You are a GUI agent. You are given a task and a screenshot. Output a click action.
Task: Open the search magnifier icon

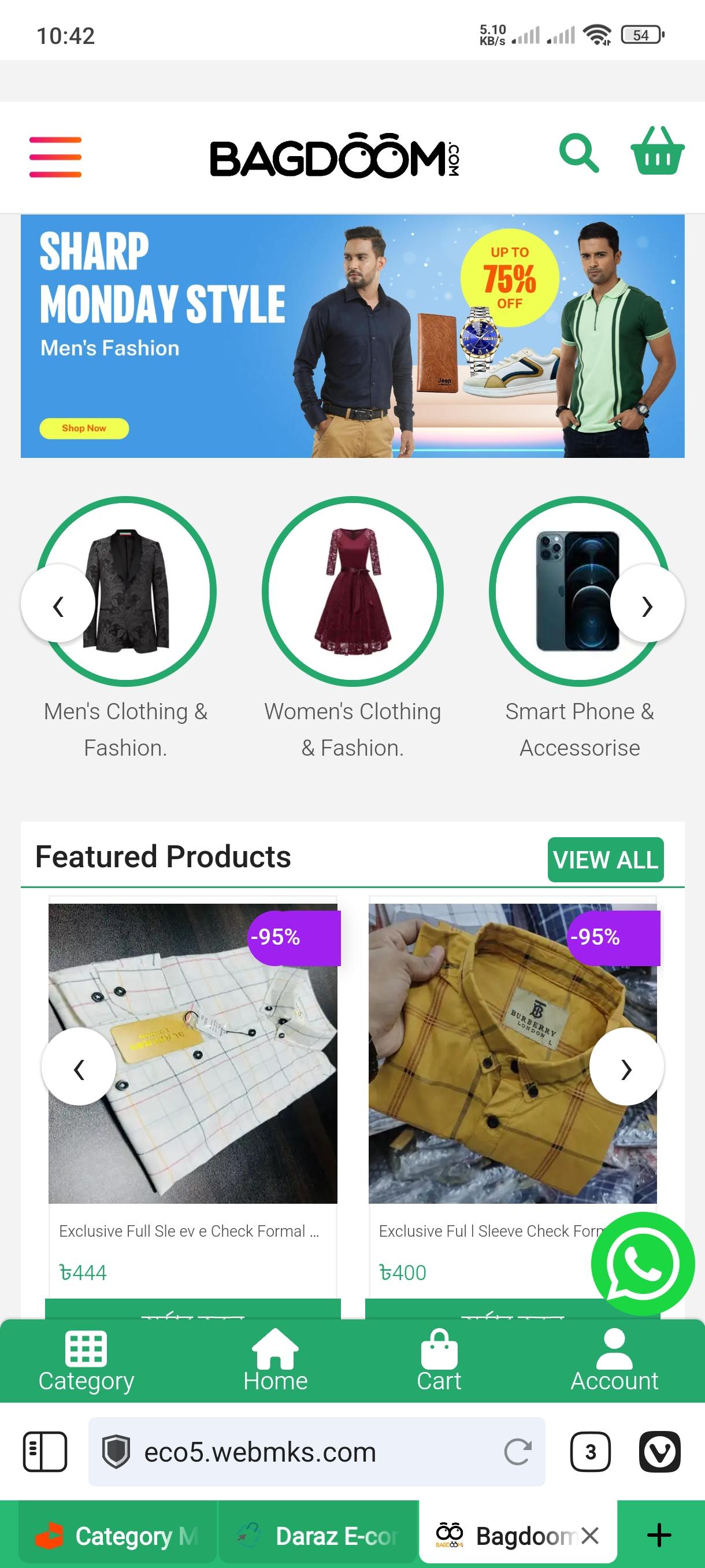point(578,153)
